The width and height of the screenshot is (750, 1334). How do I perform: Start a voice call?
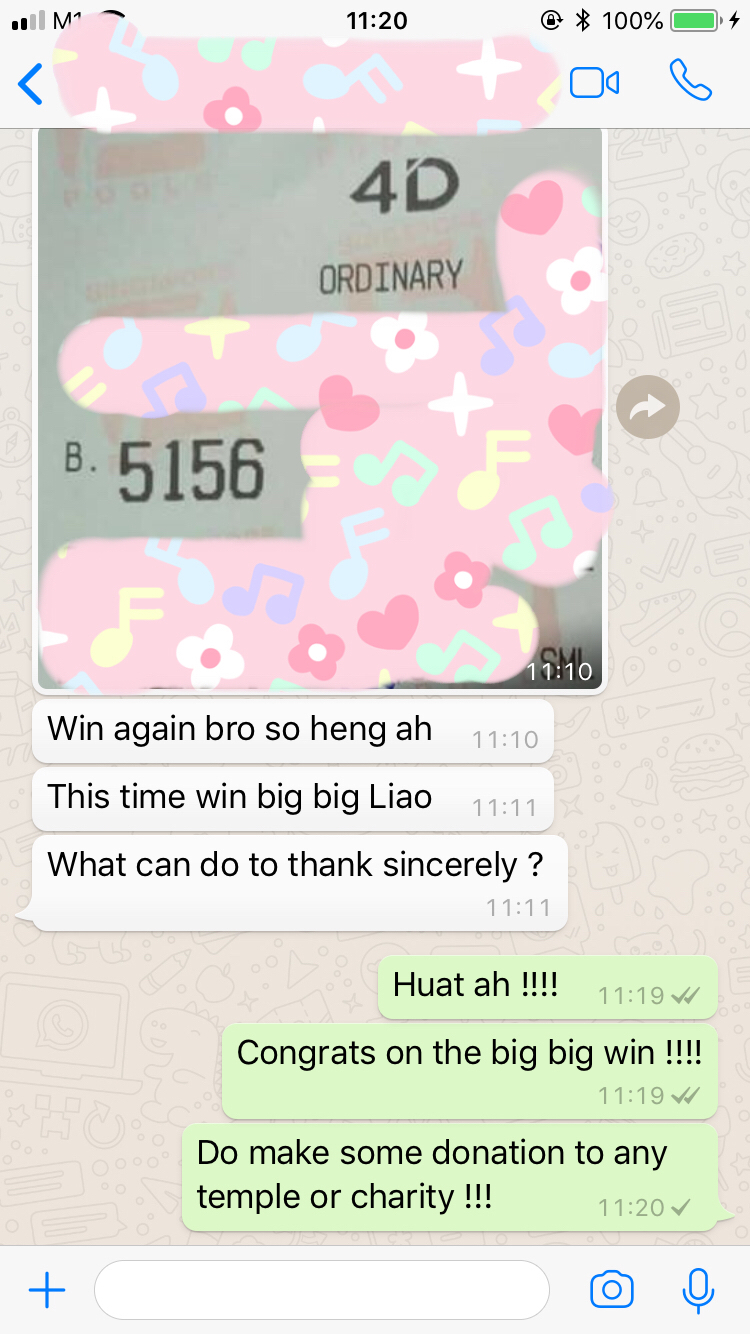click(x=690, y=81)
